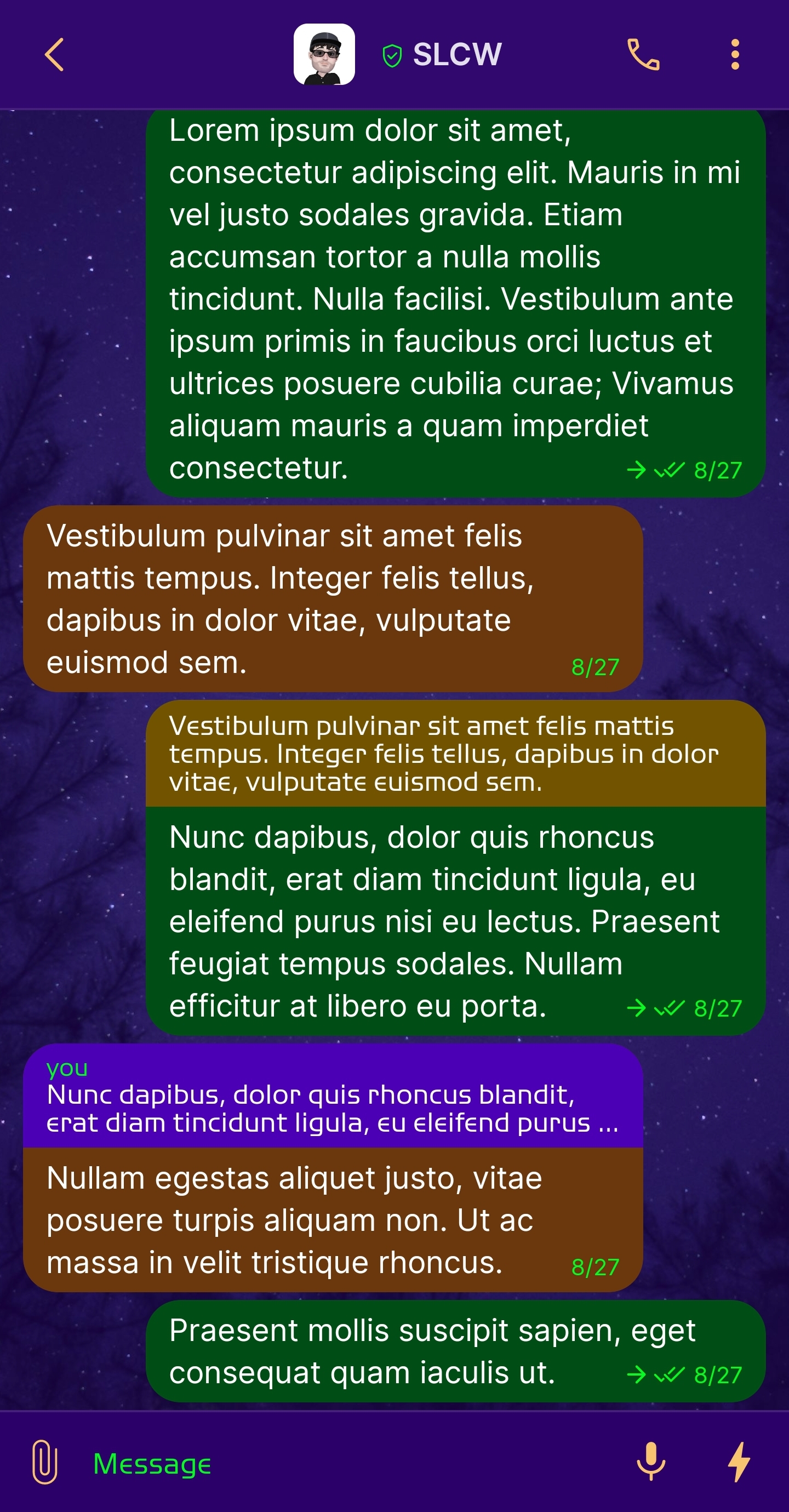Image resolution: width=789 pixels, height=1512 pixels.
Task: Focus the Message input field
Action: click(352, 1463)
